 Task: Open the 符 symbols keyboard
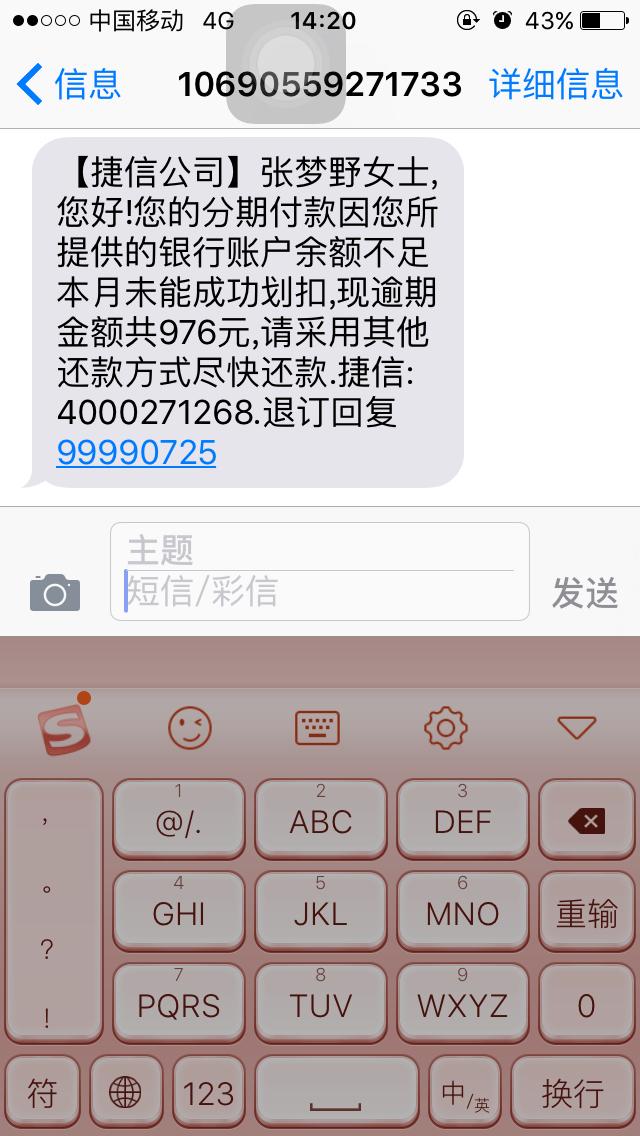[x=42, y=1093]
